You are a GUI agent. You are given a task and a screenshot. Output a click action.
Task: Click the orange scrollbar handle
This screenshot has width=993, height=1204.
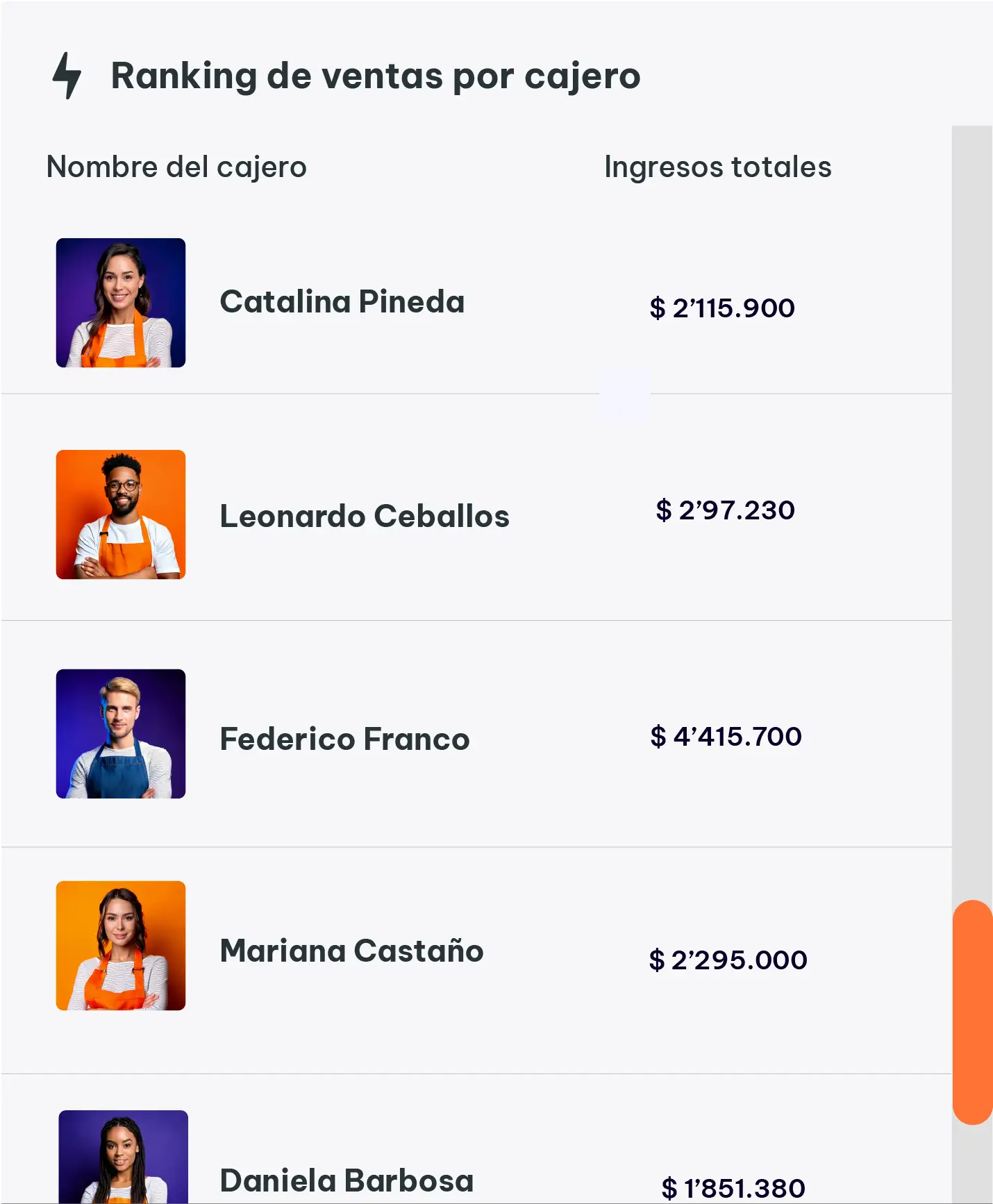[x=972, y=1011]
